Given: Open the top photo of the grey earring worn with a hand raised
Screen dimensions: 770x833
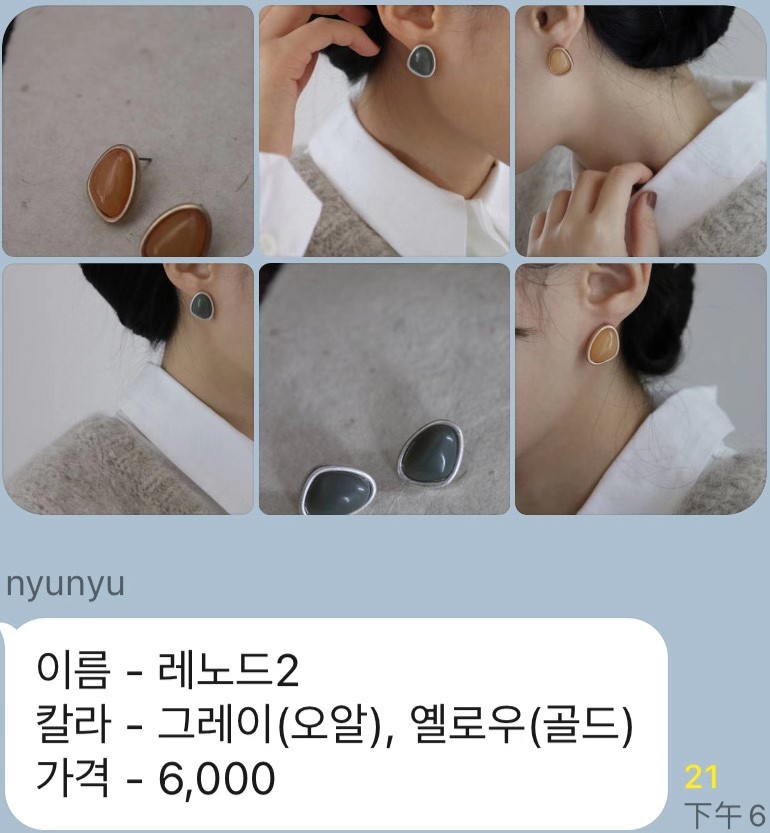Looking at the screenshot, I should click(384, 131).
